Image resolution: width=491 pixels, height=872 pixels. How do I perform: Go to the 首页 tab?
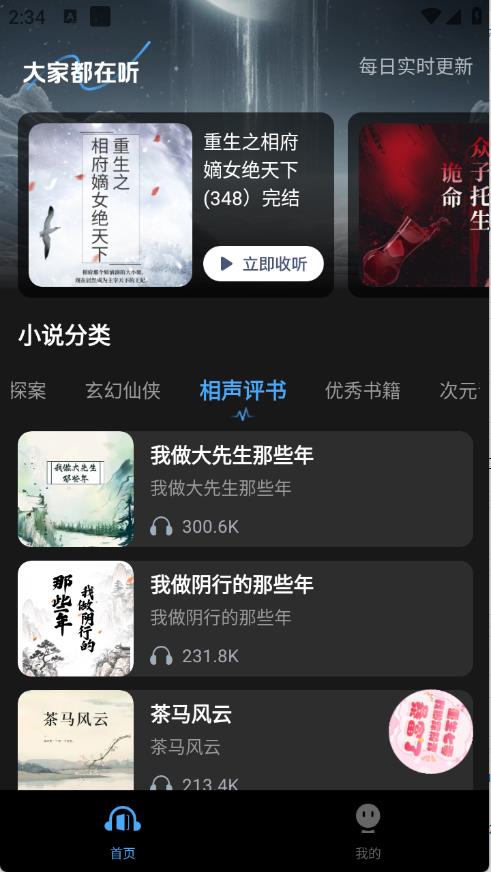click(122, 831)
